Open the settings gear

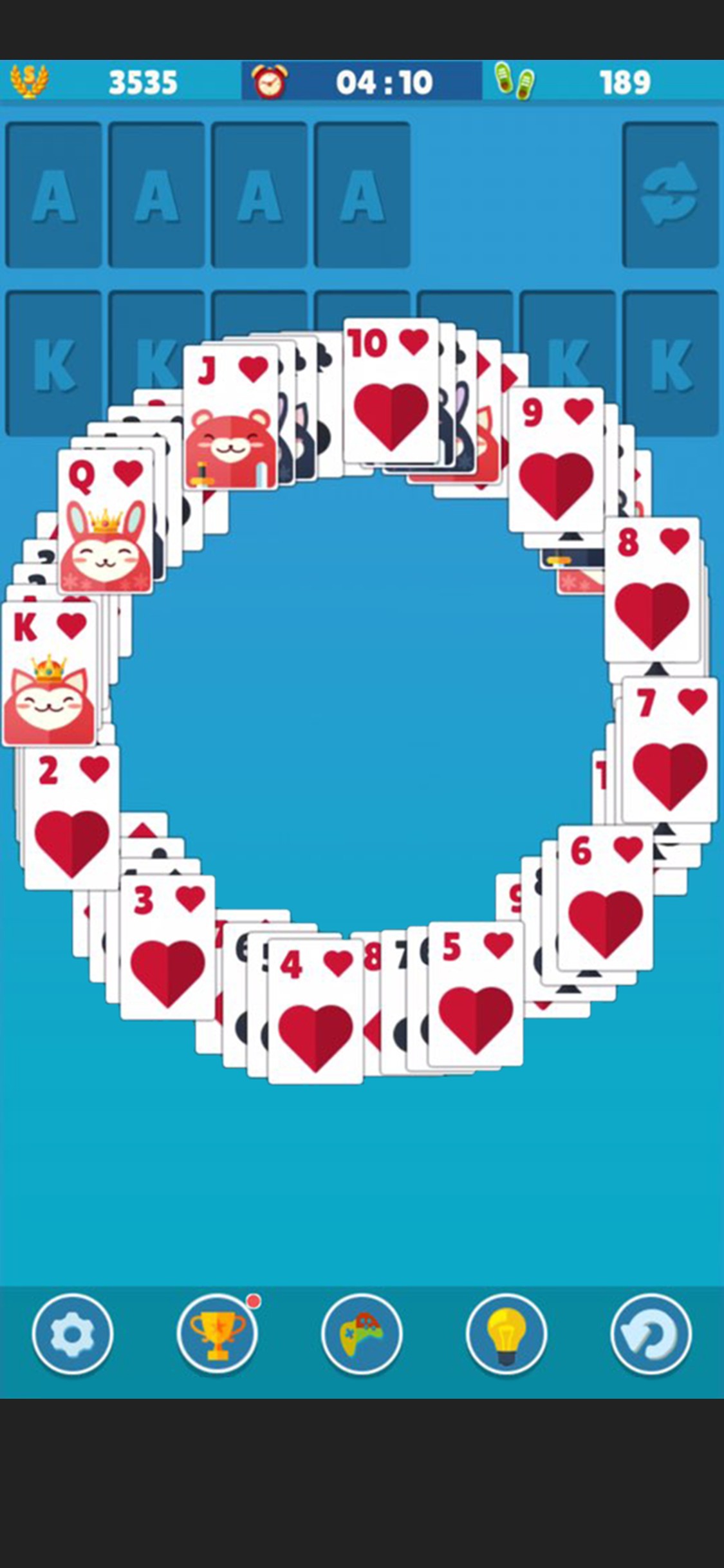72,1334
